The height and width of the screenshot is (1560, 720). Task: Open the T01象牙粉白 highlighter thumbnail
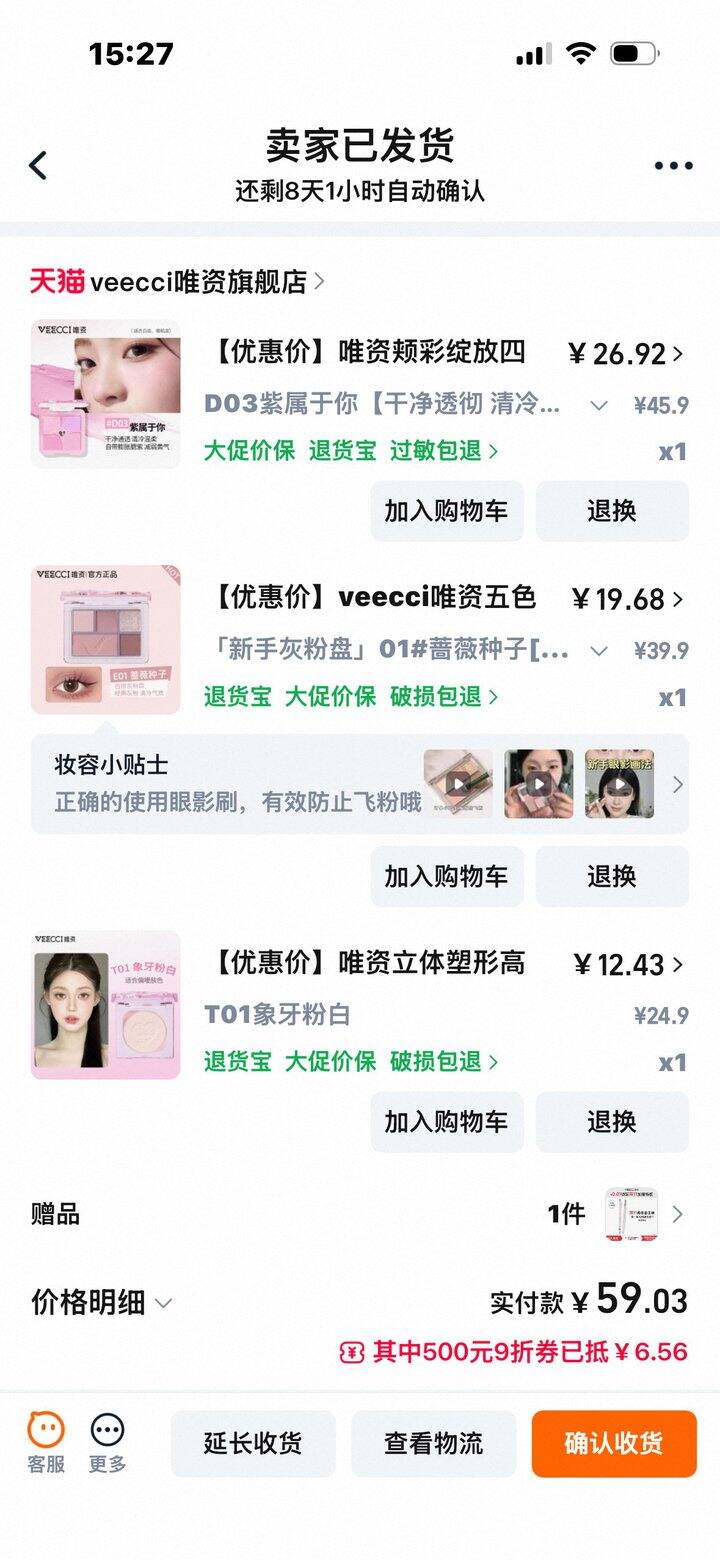[x=106, y=1005]
